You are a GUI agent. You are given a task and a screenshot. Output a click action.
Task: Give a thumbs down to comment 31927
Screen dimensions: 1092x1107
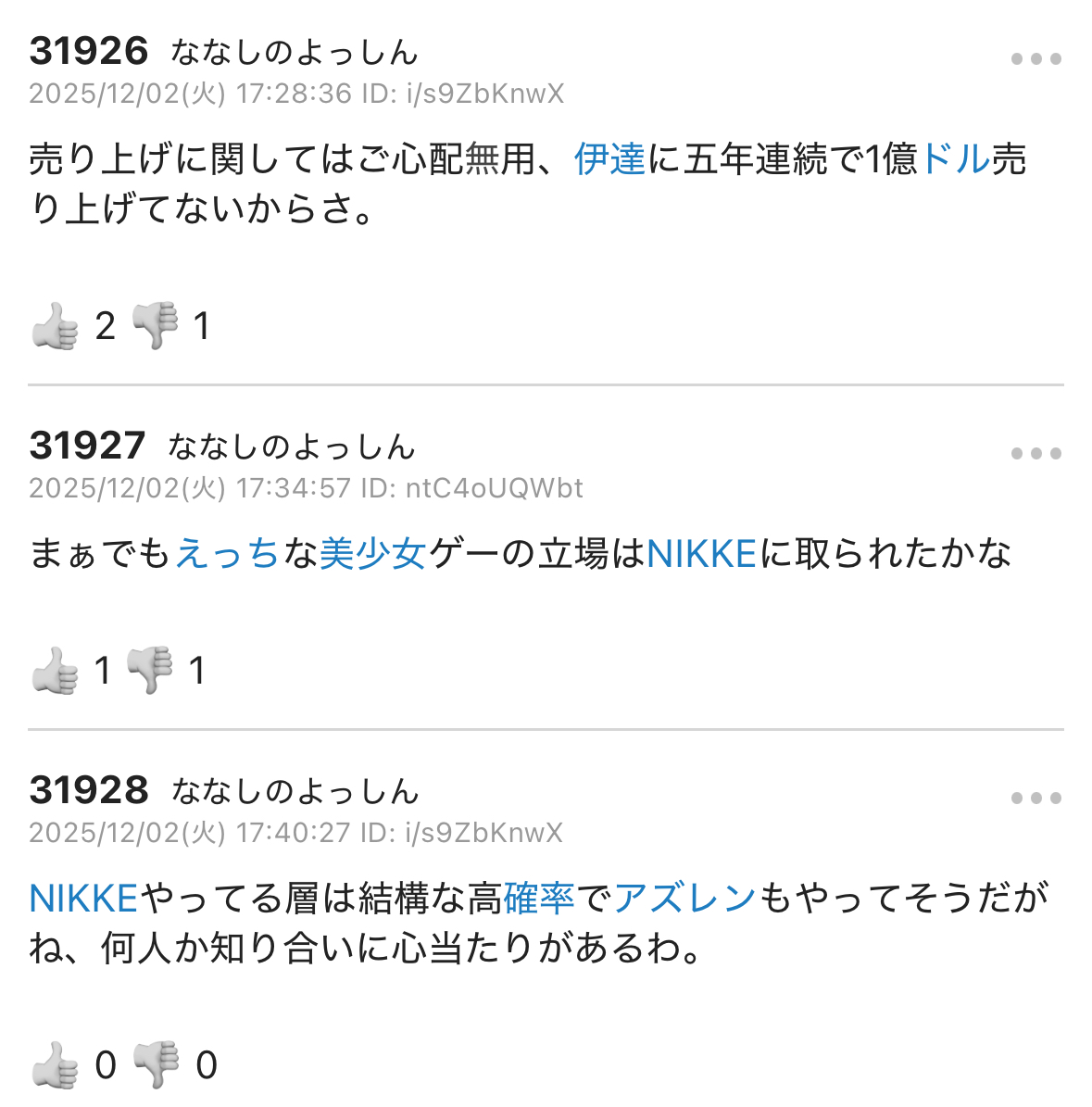pyautogui.click(x=150, y=671)
